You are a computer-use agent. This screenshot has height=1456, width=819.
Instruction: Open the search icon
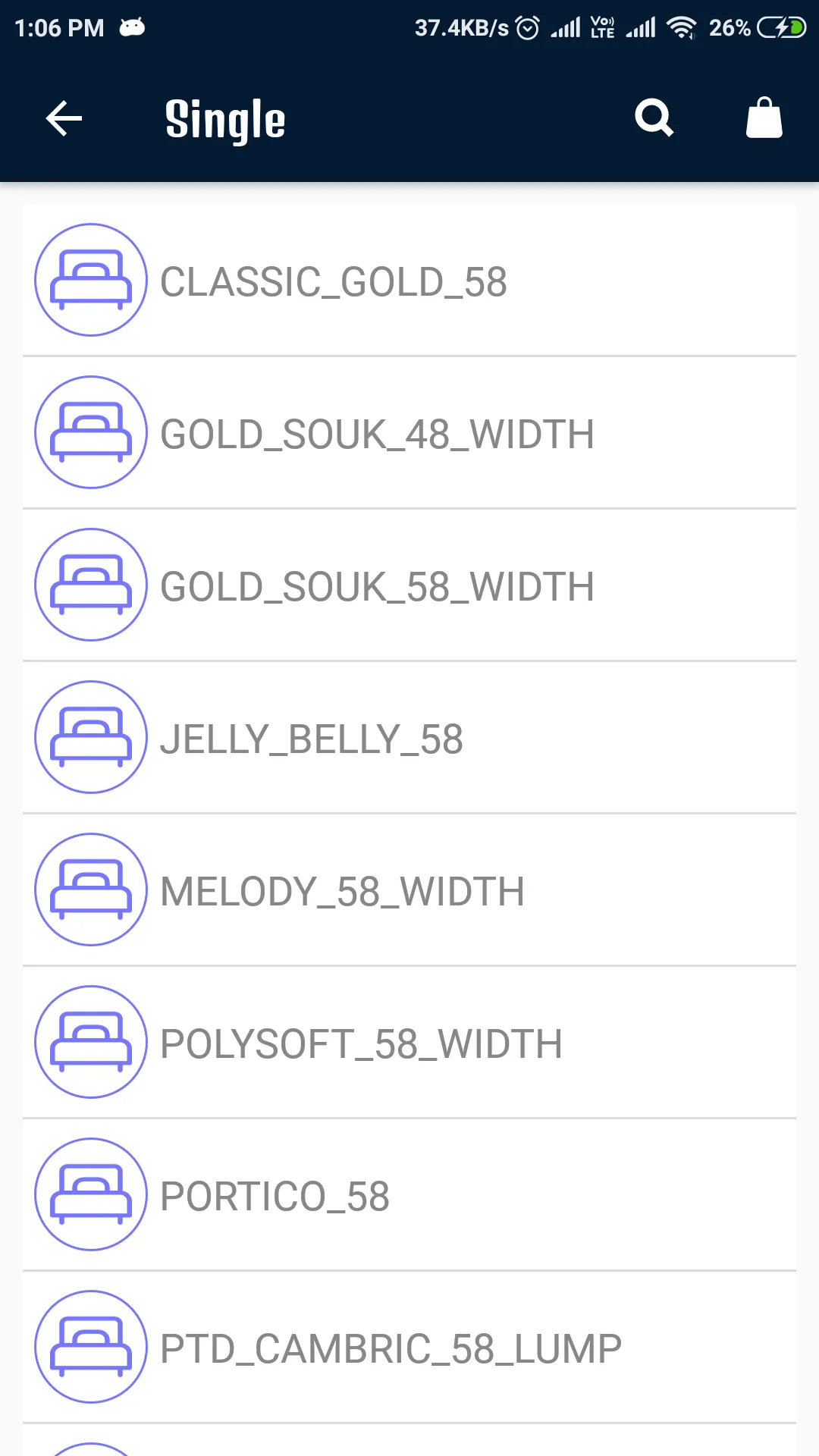pos(654,118)
